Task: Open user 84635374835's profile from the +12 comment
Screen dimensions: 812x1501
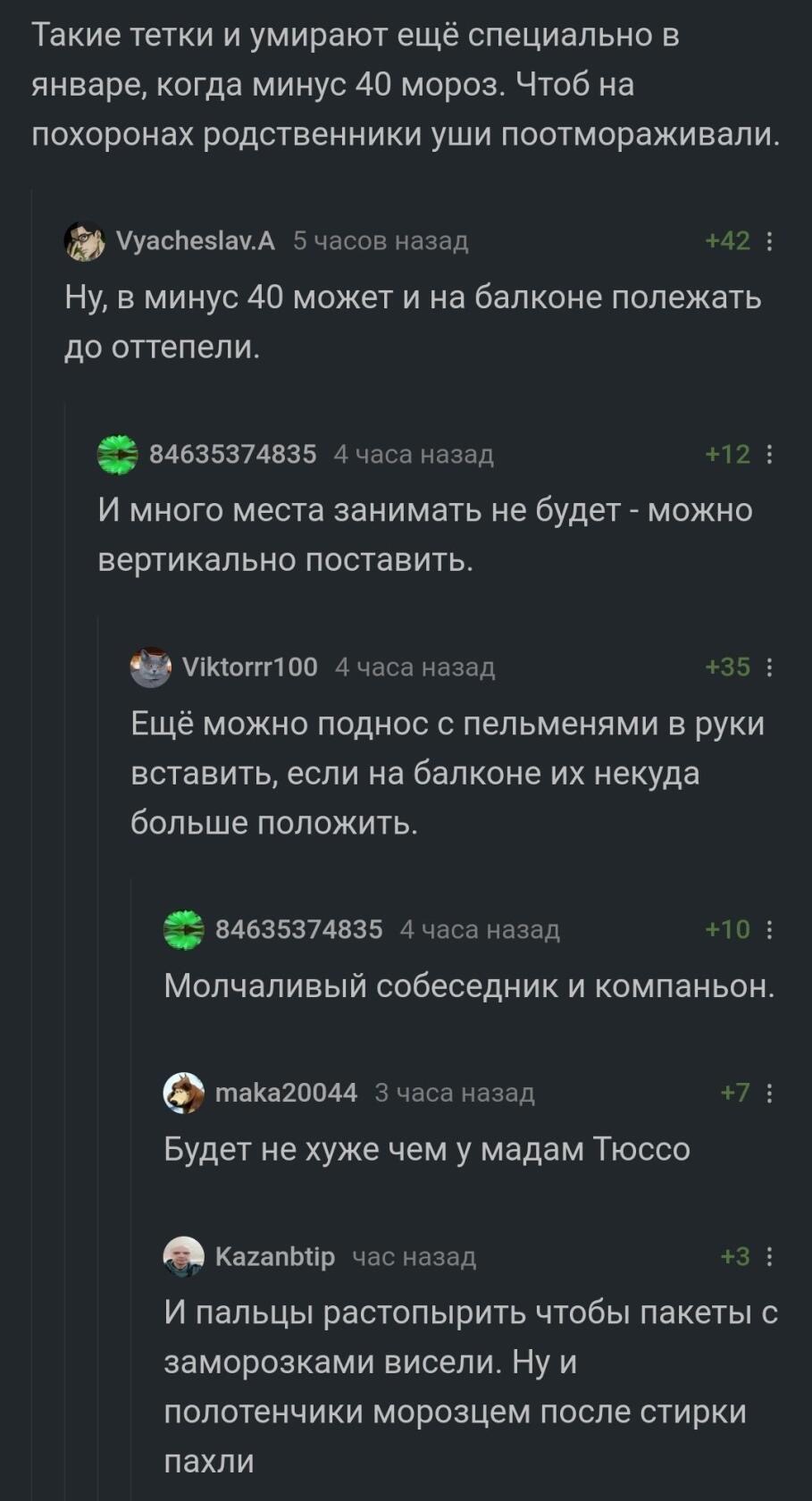Action: tap(232, 454)
